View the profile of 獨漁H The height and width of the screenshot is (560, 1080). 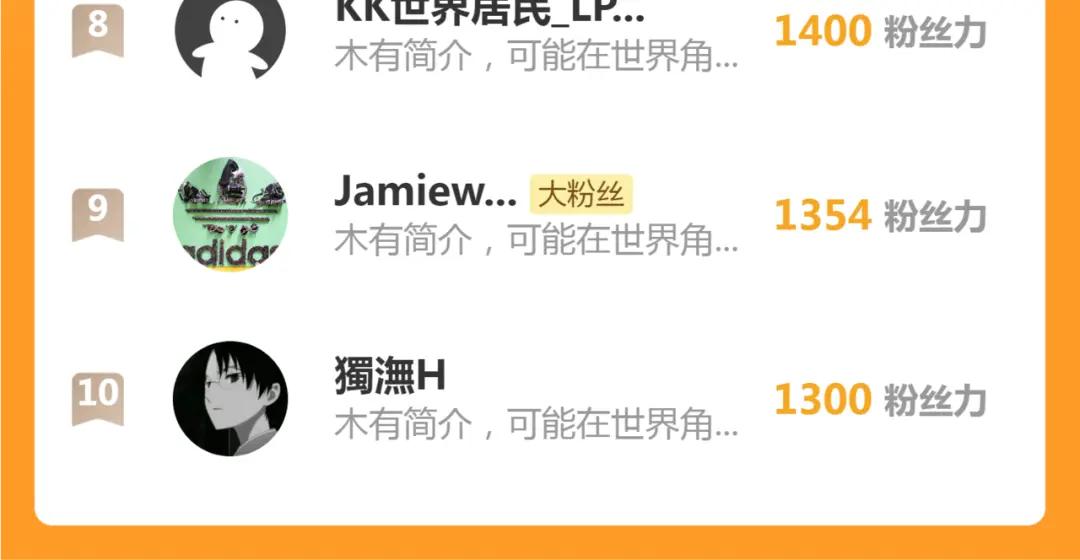click(539, 398)
